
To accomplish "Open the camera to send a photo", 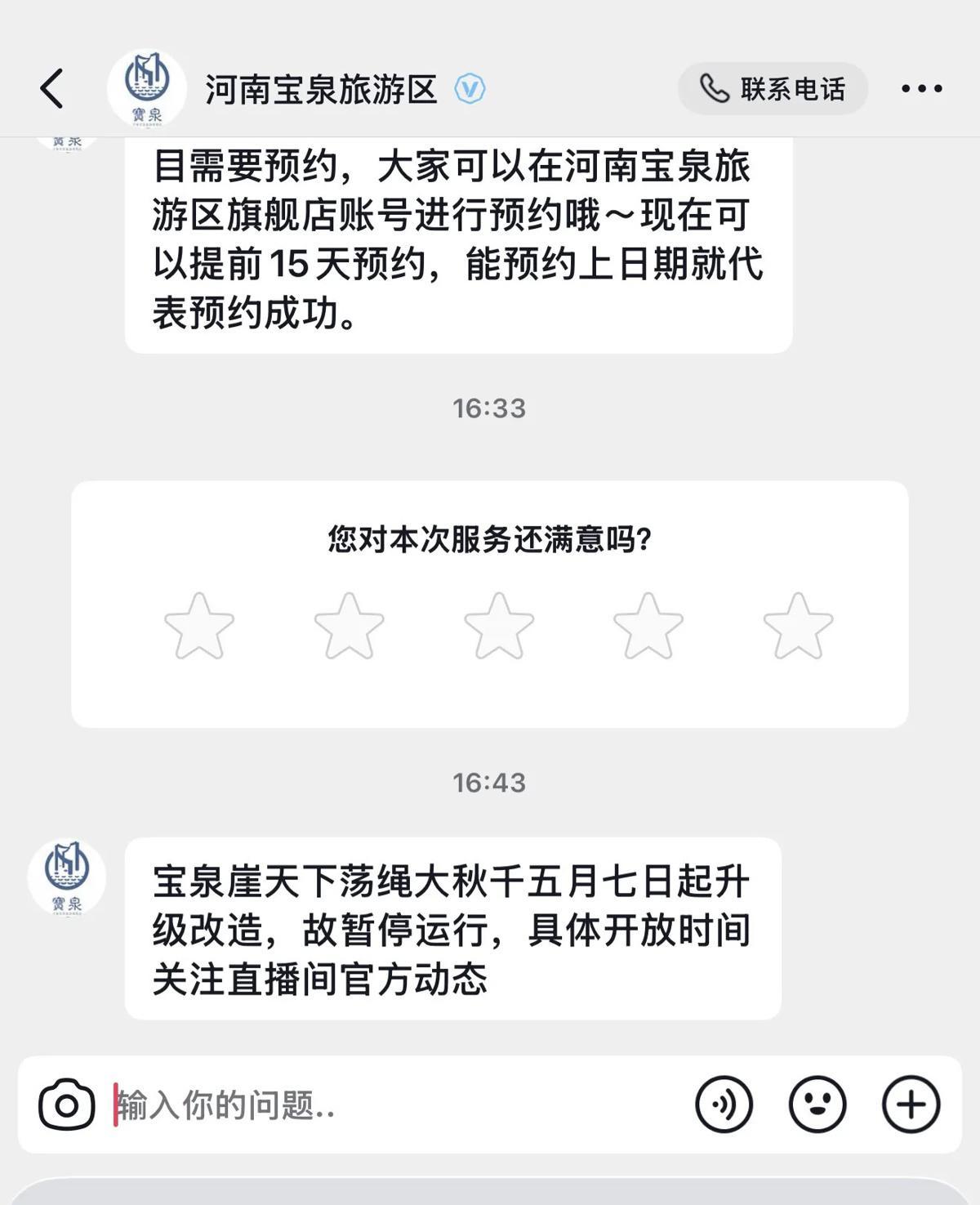I will (x=66, y=1105).
